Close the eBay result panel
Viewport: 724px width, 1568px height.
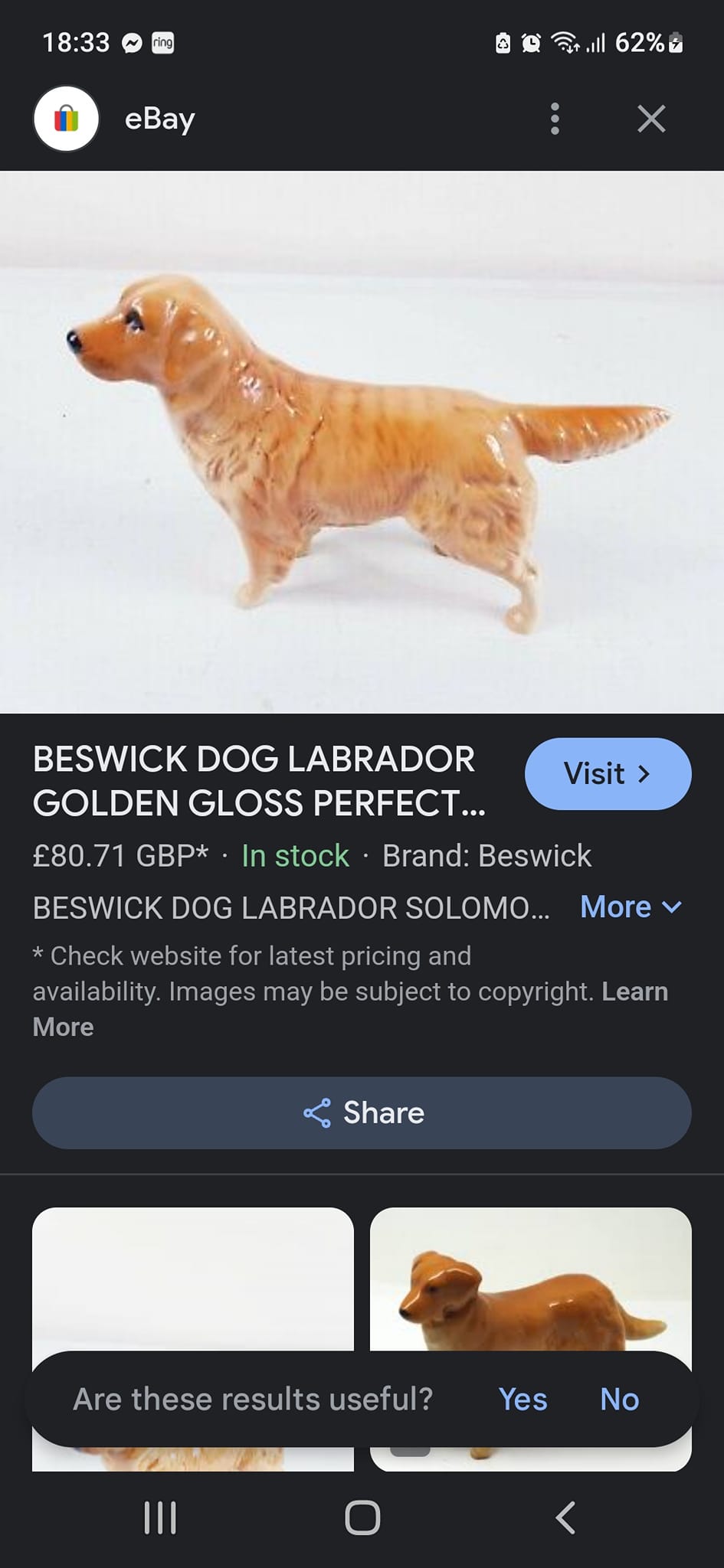click(651, 119)
